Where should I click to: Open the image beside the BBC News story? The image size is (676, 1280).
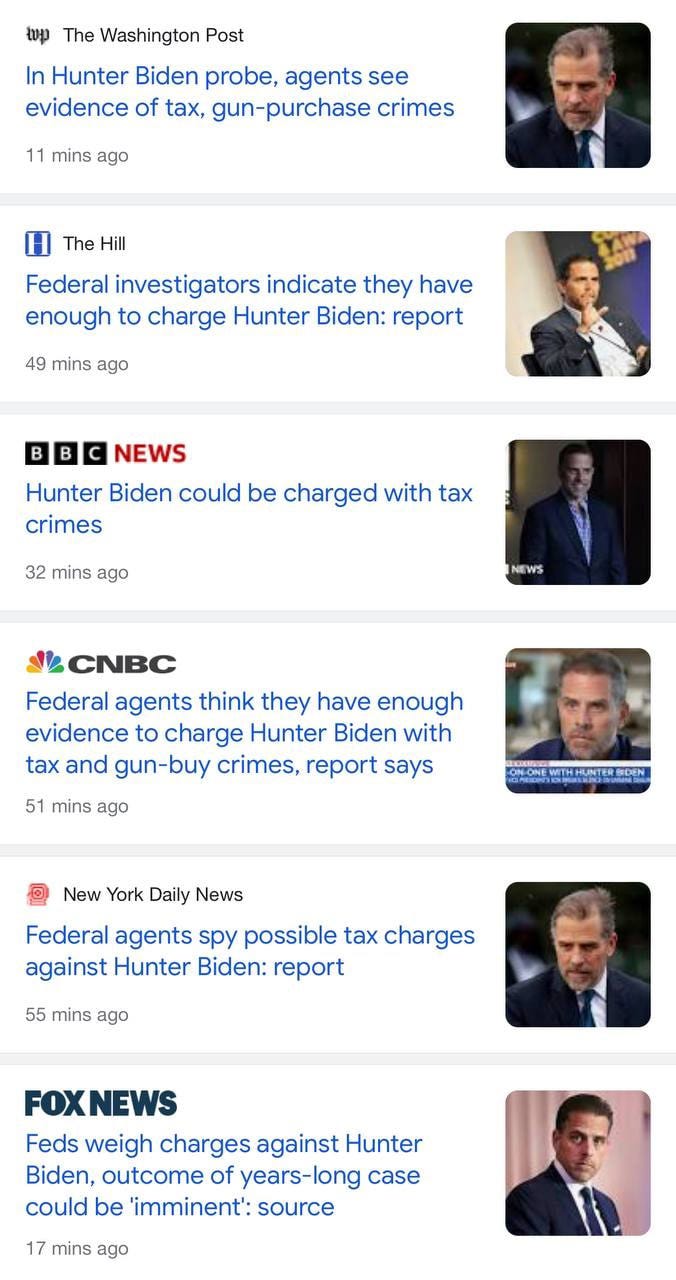click(x=578, y=512)
